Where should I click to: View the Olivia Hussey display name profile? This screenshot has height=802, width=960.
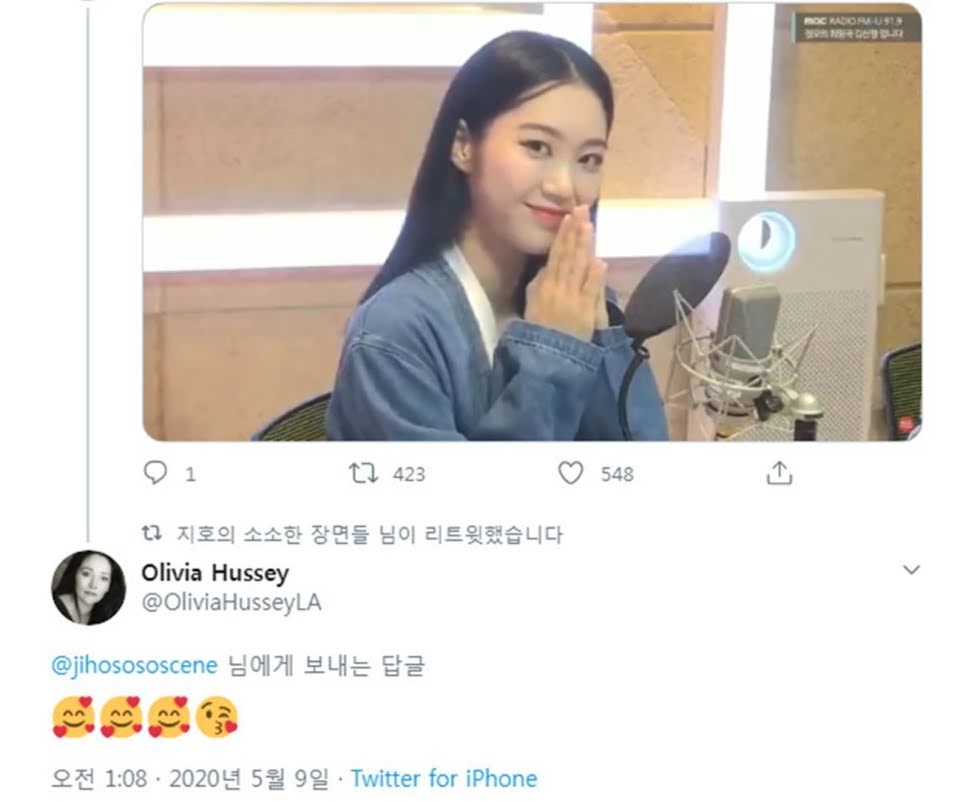[214, 573]
